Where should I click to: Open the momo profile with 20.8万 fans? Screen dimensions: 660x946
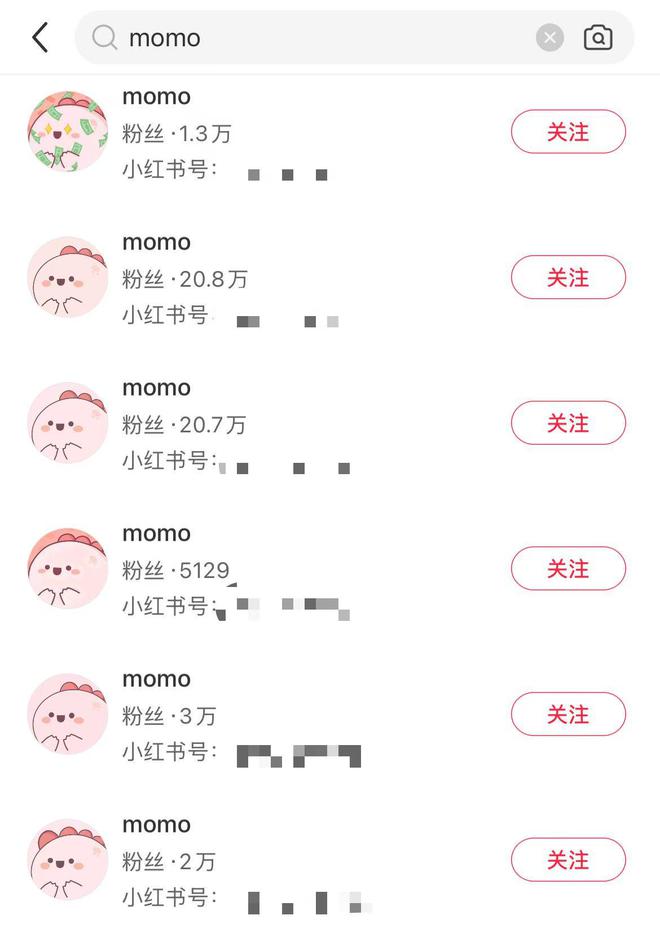tap(67, 278)
